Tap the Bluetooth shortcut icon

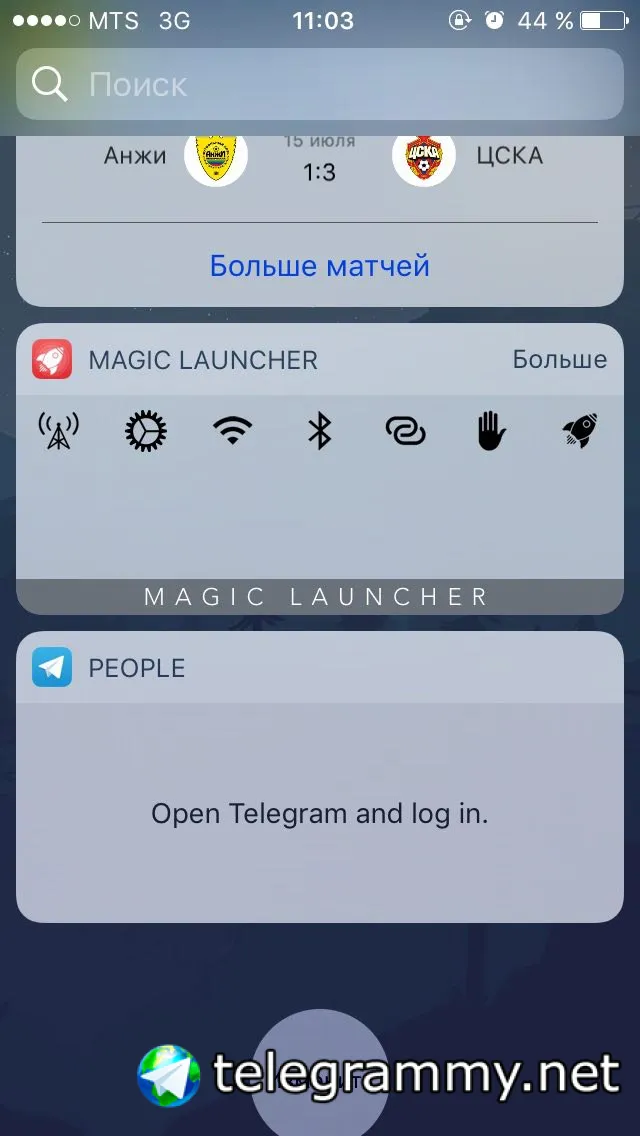point(319,431)
